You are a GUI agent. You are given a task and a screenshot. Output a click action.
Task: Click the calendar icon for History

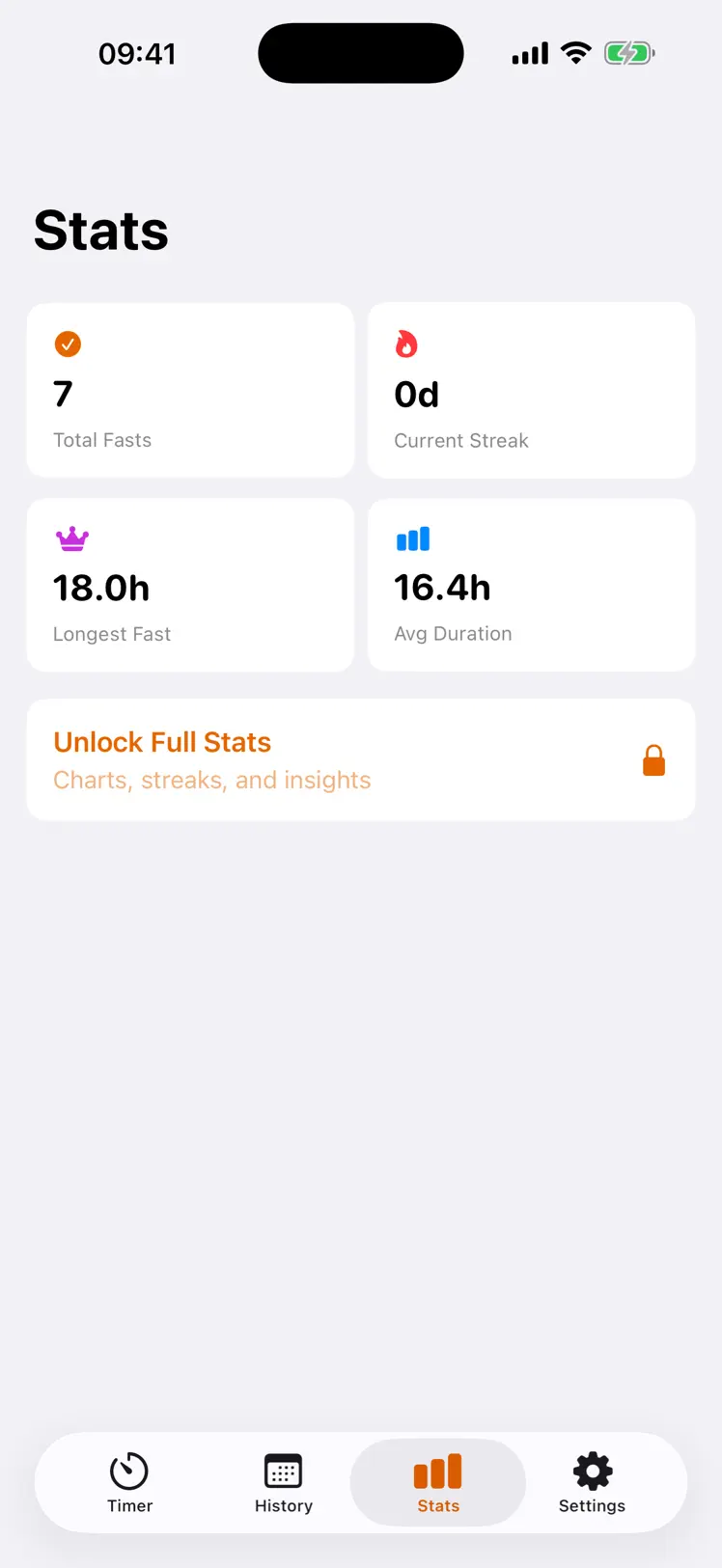(x=283, y=1472)
